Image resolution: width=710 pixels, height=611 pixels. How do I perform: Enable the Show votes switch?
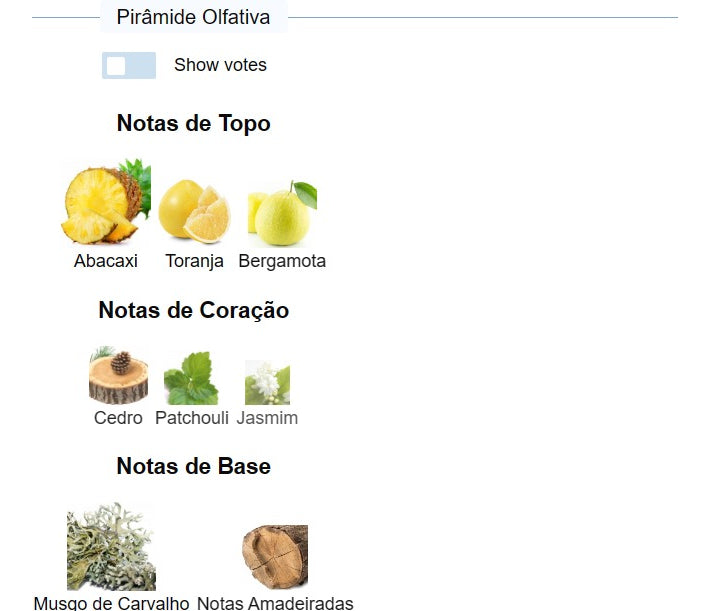coord(129,65)
